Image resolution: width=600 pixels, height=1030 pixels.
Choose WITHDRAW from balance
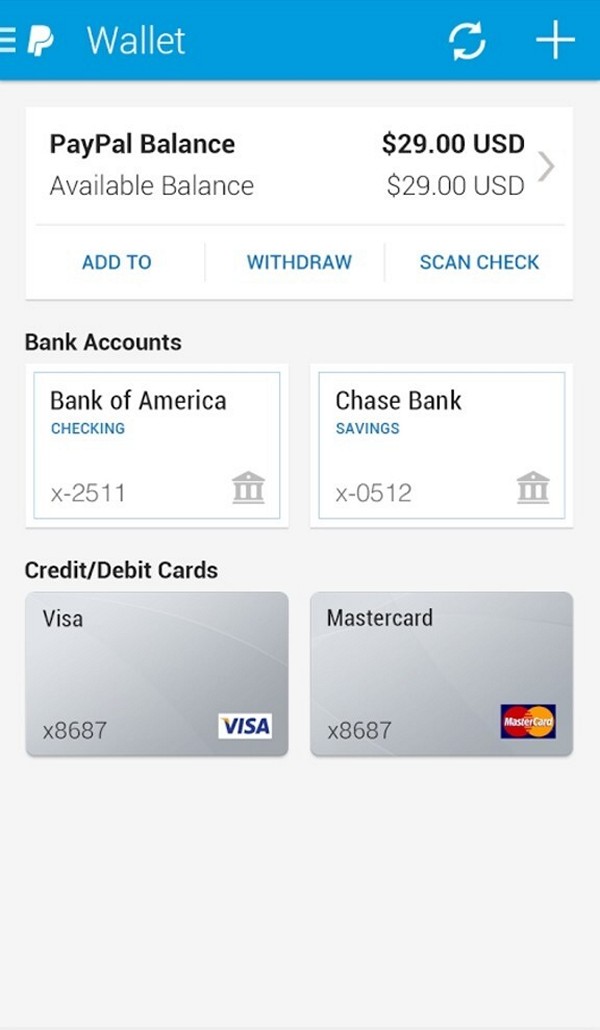299,262
